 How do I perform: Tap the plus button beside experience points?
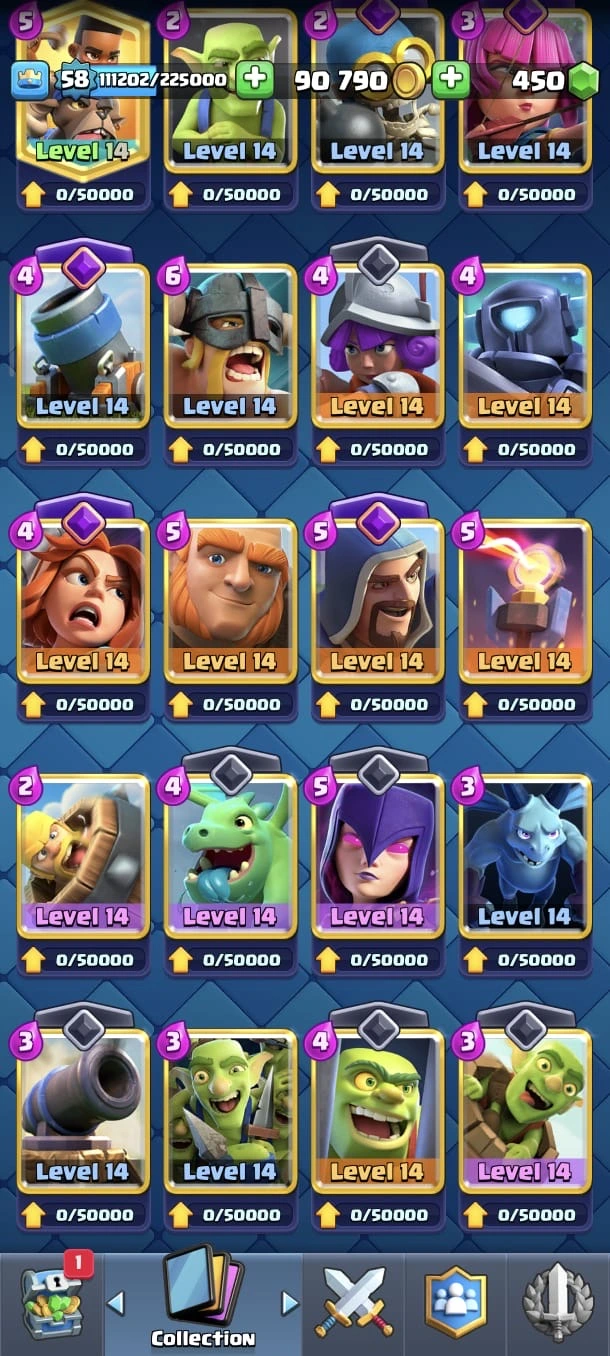click(x=255, y=79)
